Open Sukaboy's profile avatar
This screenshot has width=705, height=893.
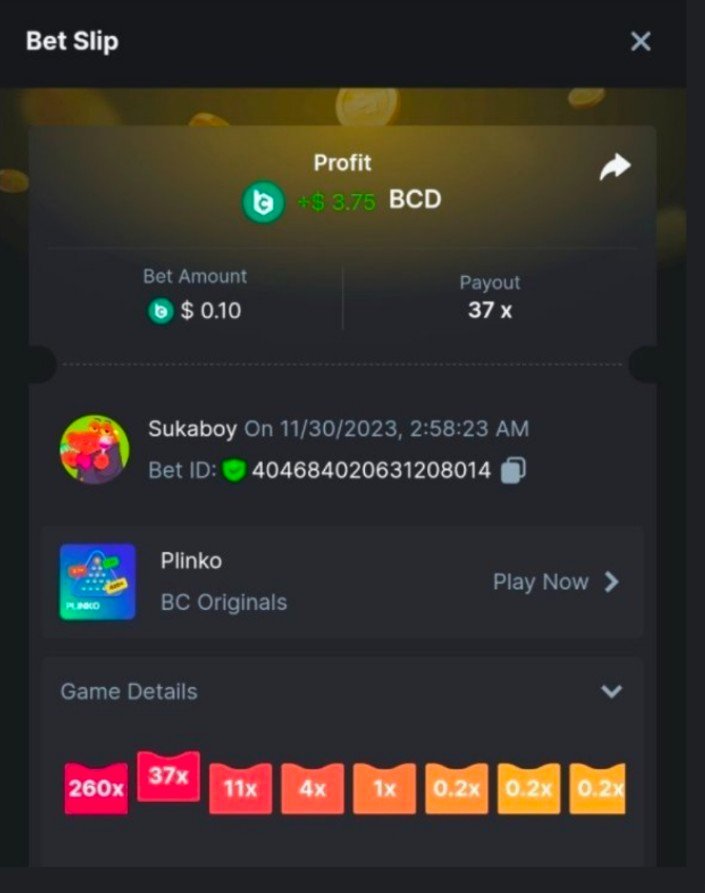tap(94, 450)
